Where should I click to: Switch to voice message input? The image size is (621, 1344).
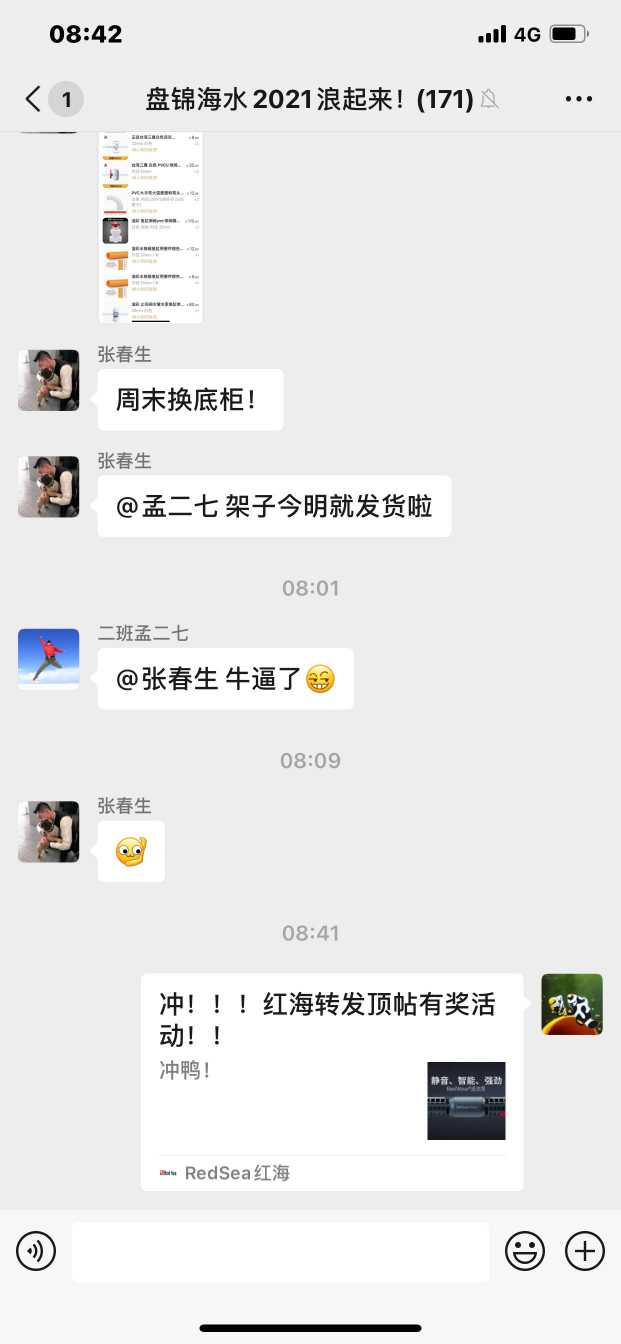coord(36,1250)
